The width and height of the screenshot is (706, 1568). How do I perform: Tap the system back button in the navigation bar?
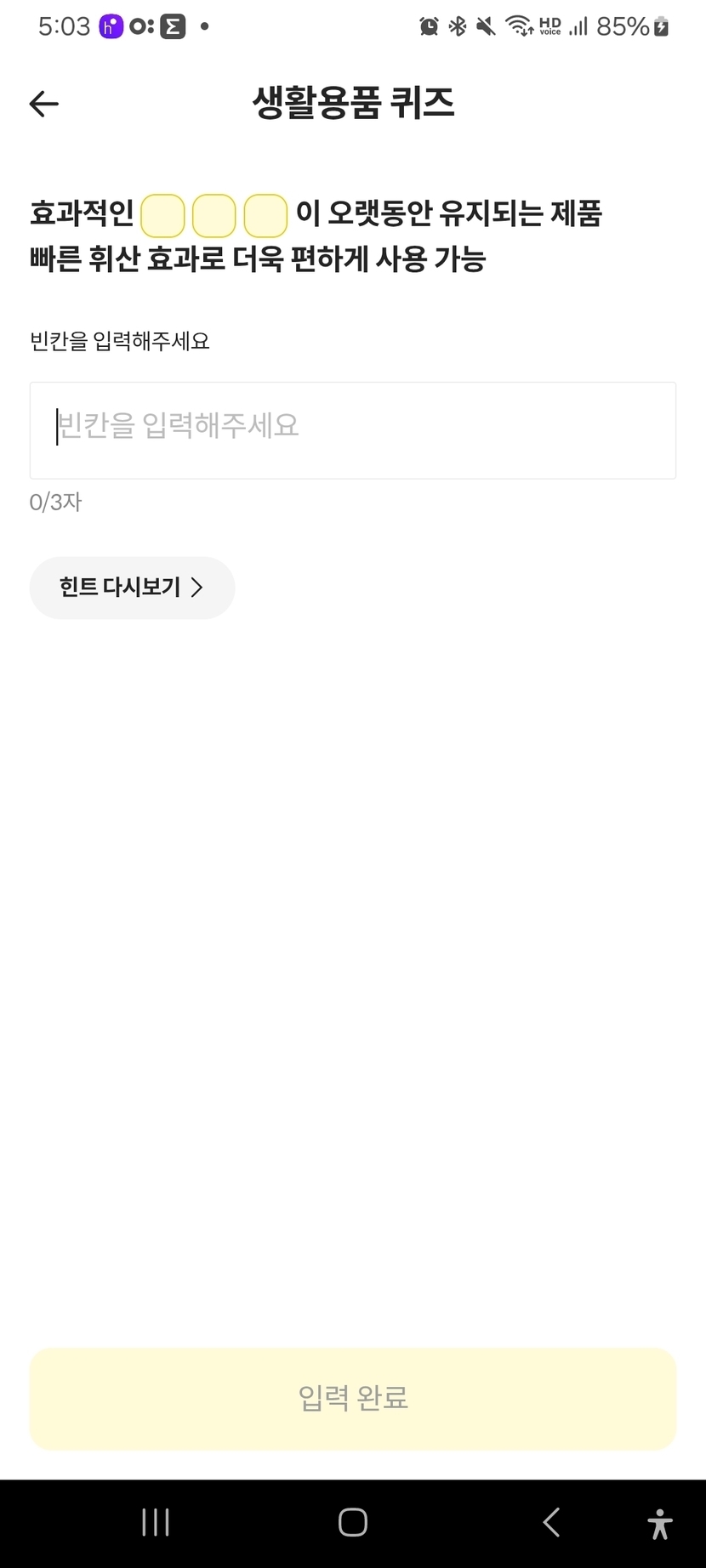click(551, 1522)
